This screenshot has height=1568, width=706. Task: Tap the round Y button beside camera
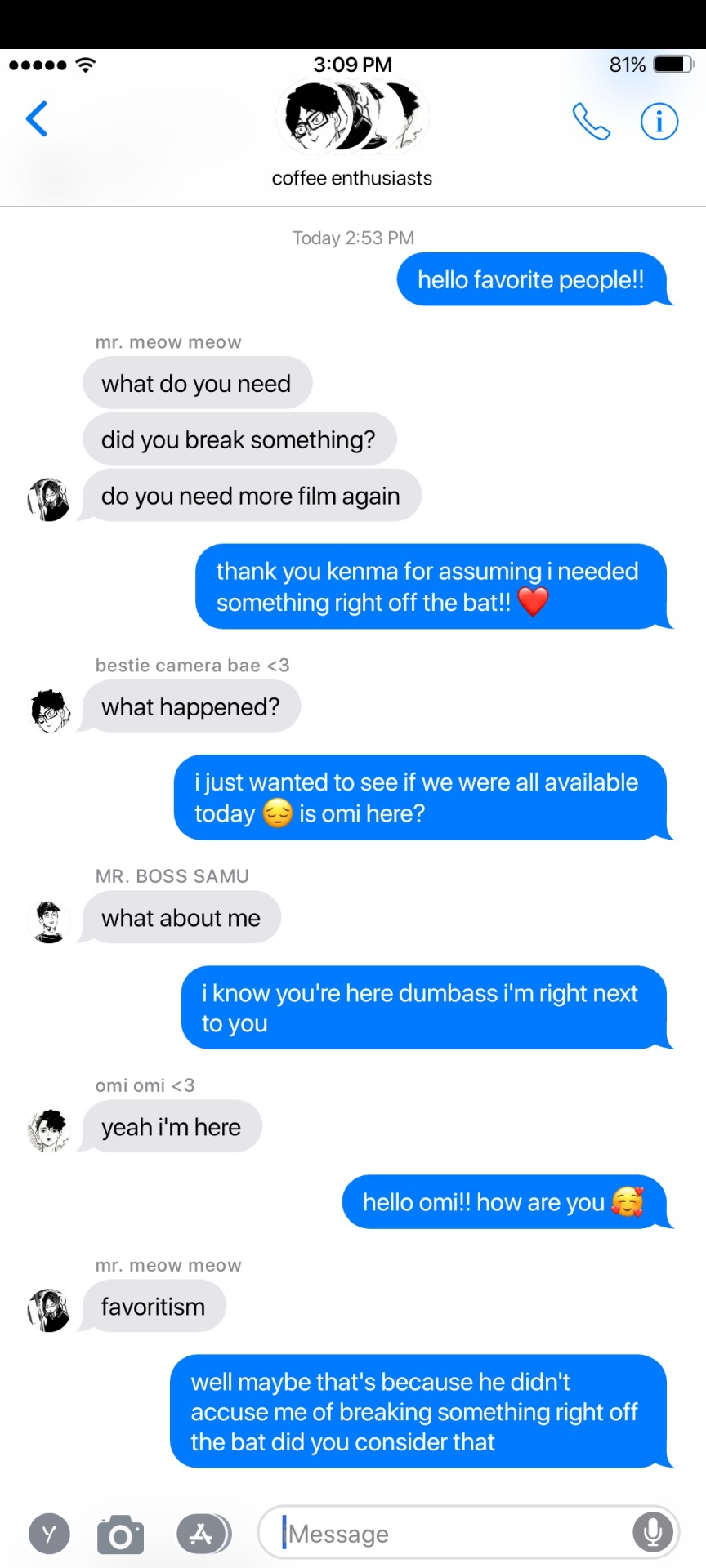pyautogui.click(x=49, y=1535)
